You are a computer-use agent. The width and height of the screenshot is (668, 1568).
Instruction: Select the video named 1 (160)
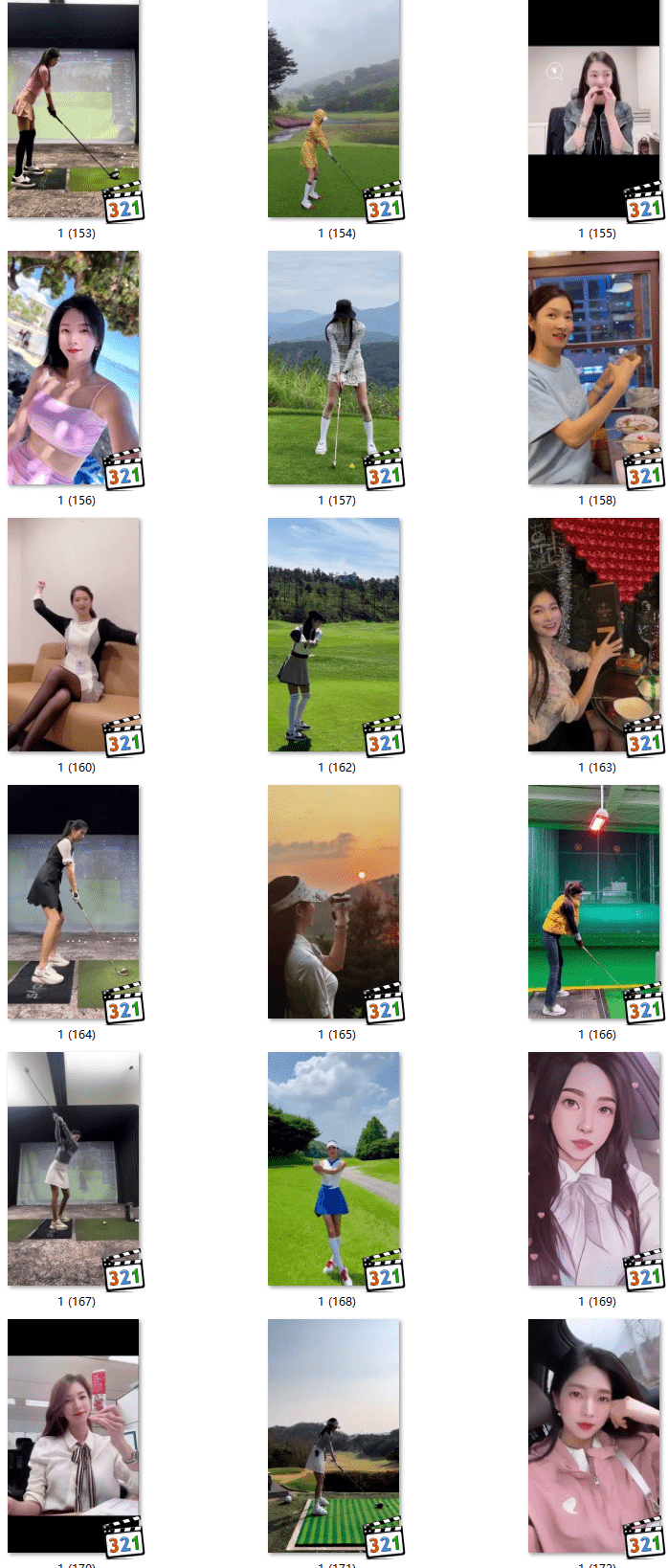[74, 635]
